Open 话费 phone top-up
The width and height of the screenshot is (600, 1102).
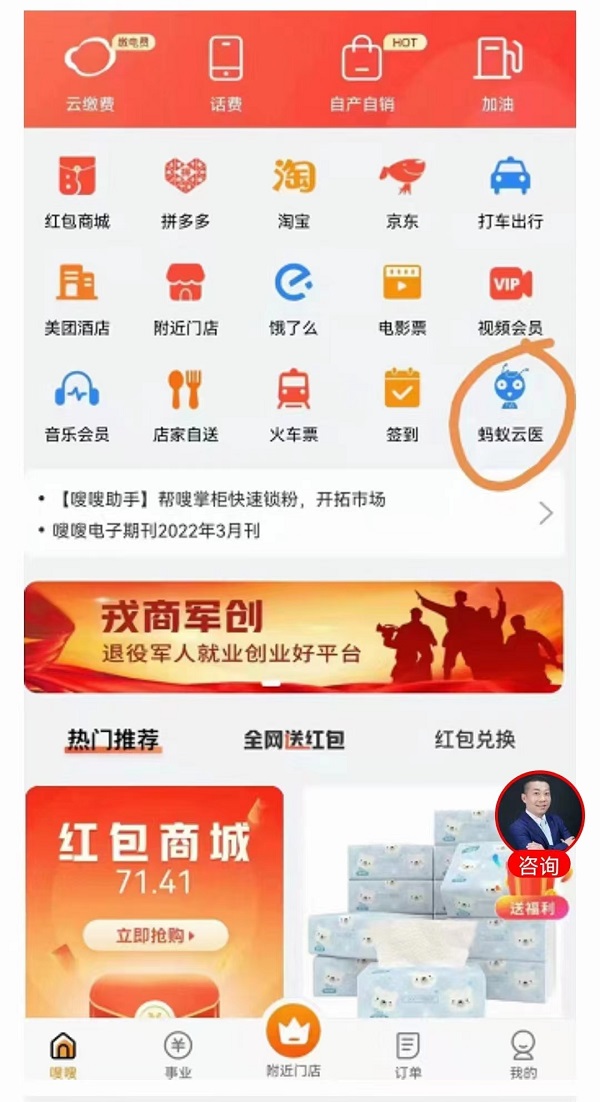(x=226, y=72)
